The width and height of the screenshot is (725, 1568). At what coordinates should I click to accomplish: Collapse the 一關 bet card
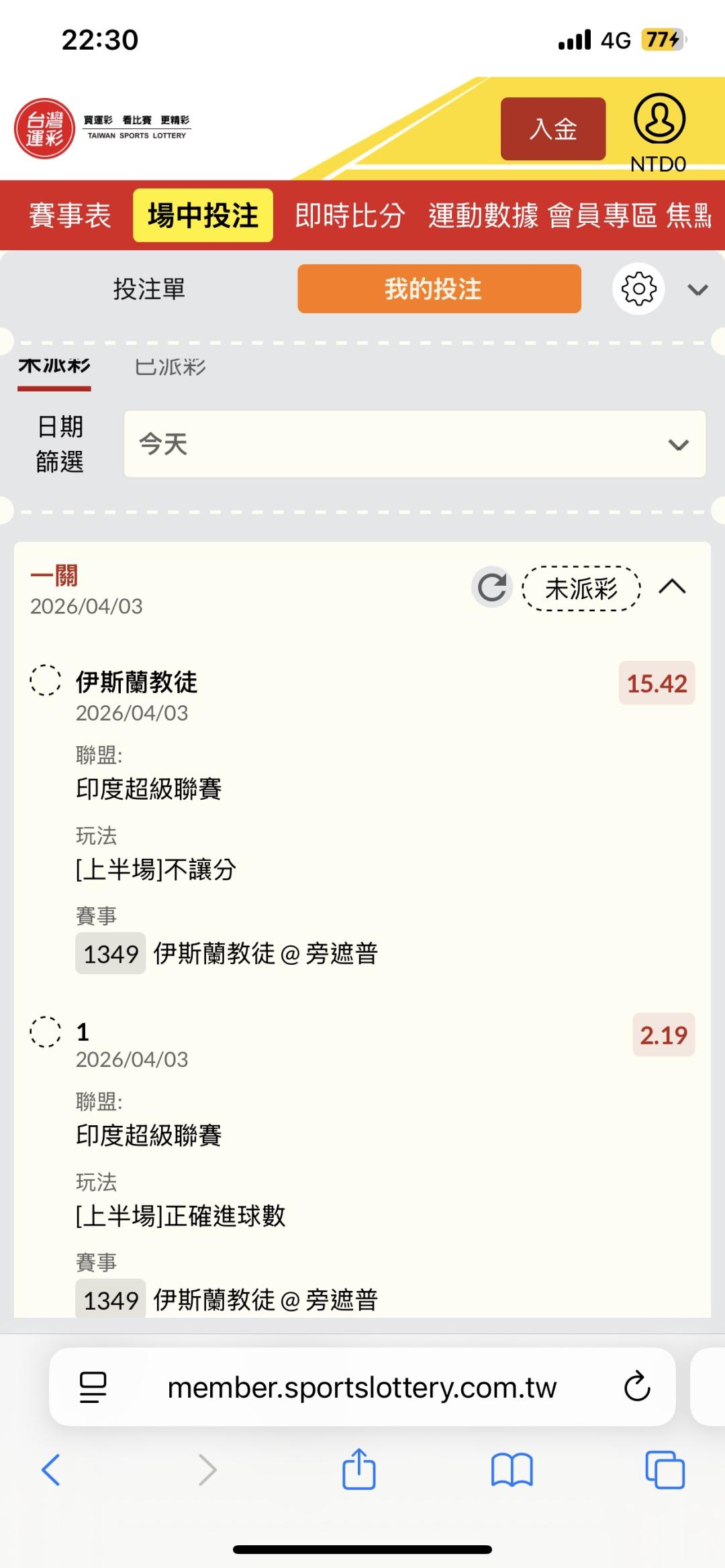[672, 587]
